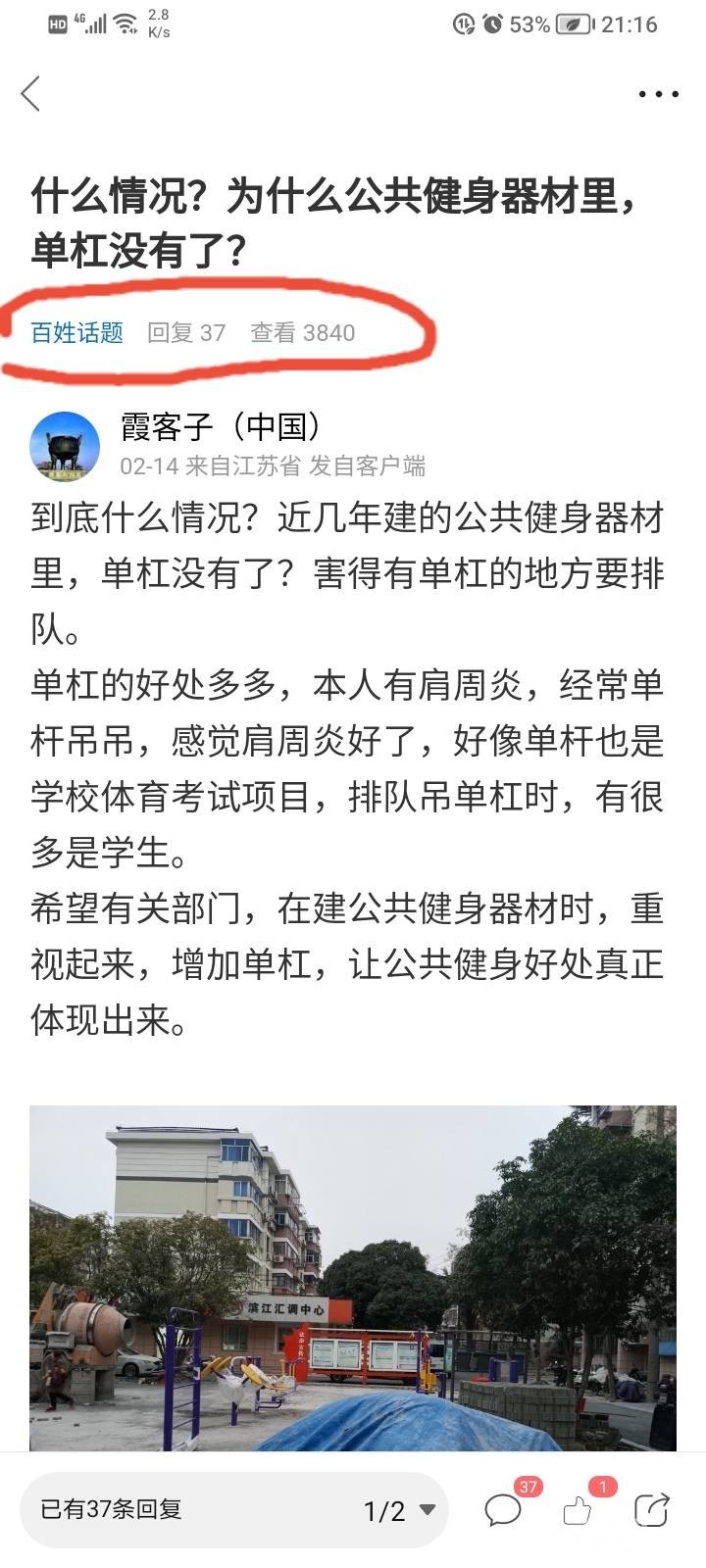View the 37 comments

[x=504, y=1510]
